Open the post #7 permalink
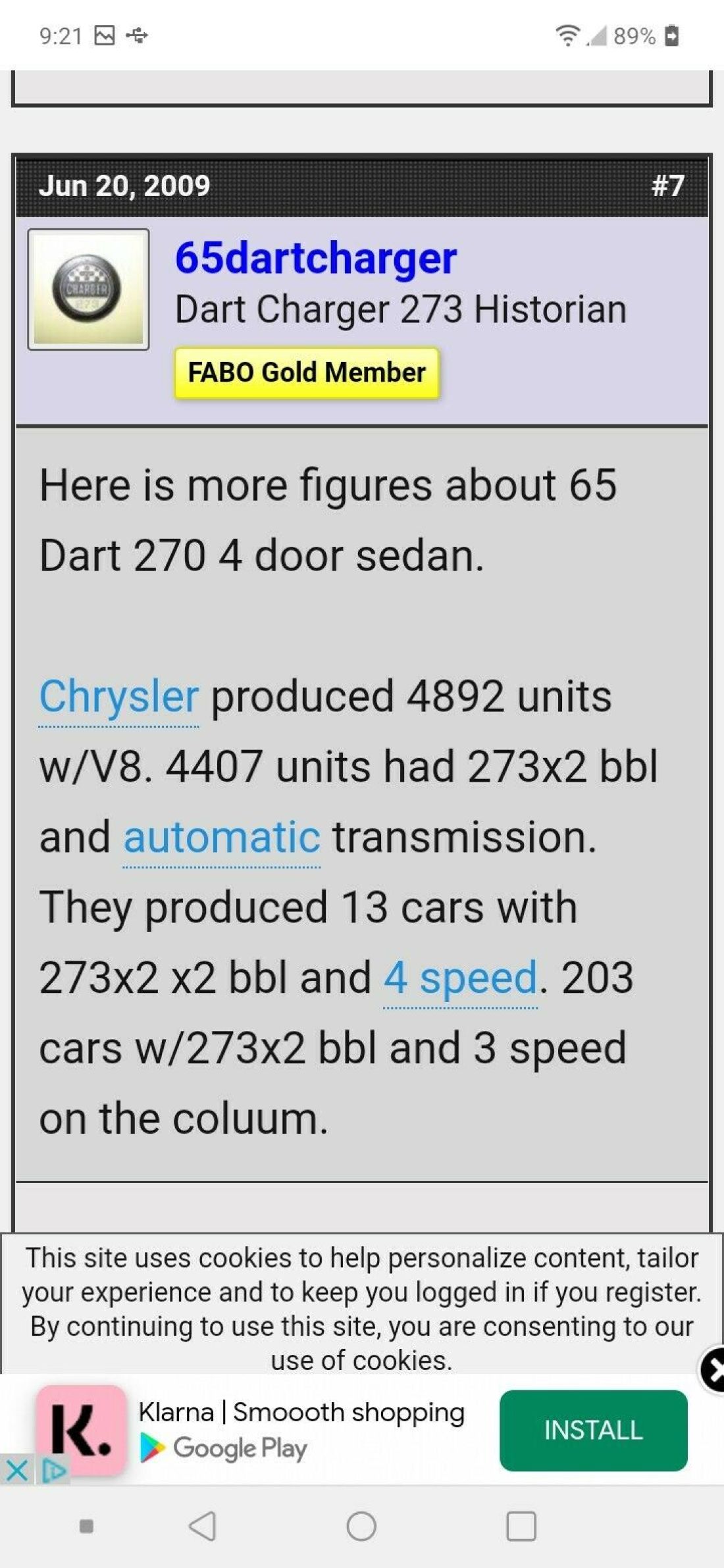Viewport: 724px width, 1568px height. pos(667,186)
